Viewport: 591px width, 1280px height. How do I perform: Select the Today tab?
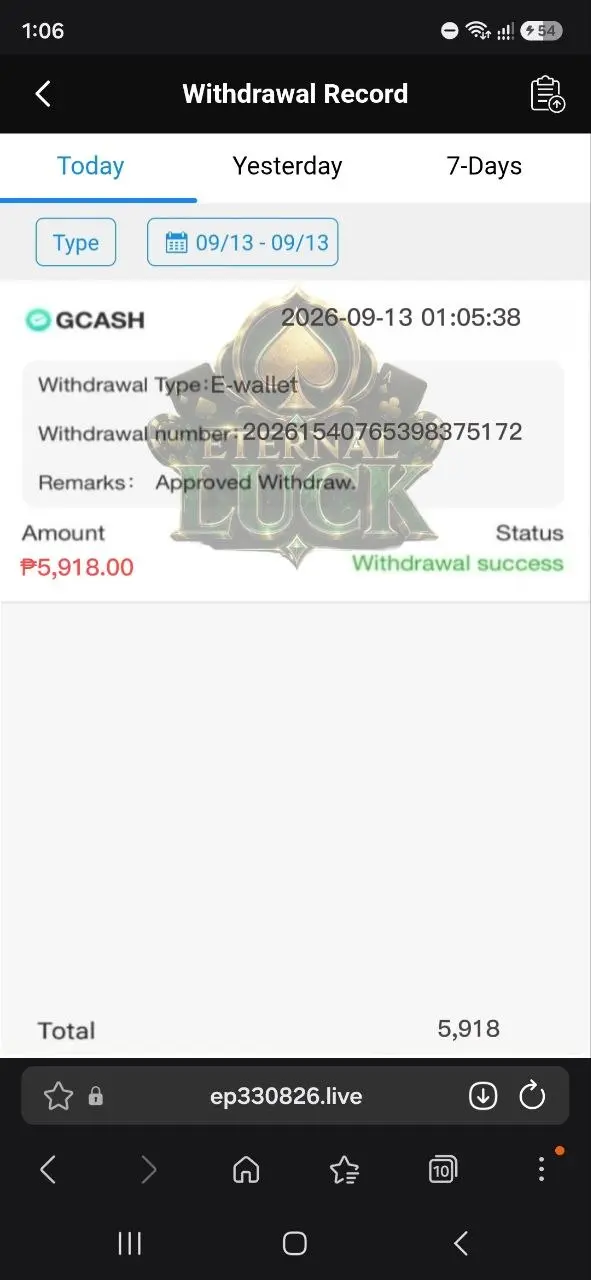(x=90, y=166)
